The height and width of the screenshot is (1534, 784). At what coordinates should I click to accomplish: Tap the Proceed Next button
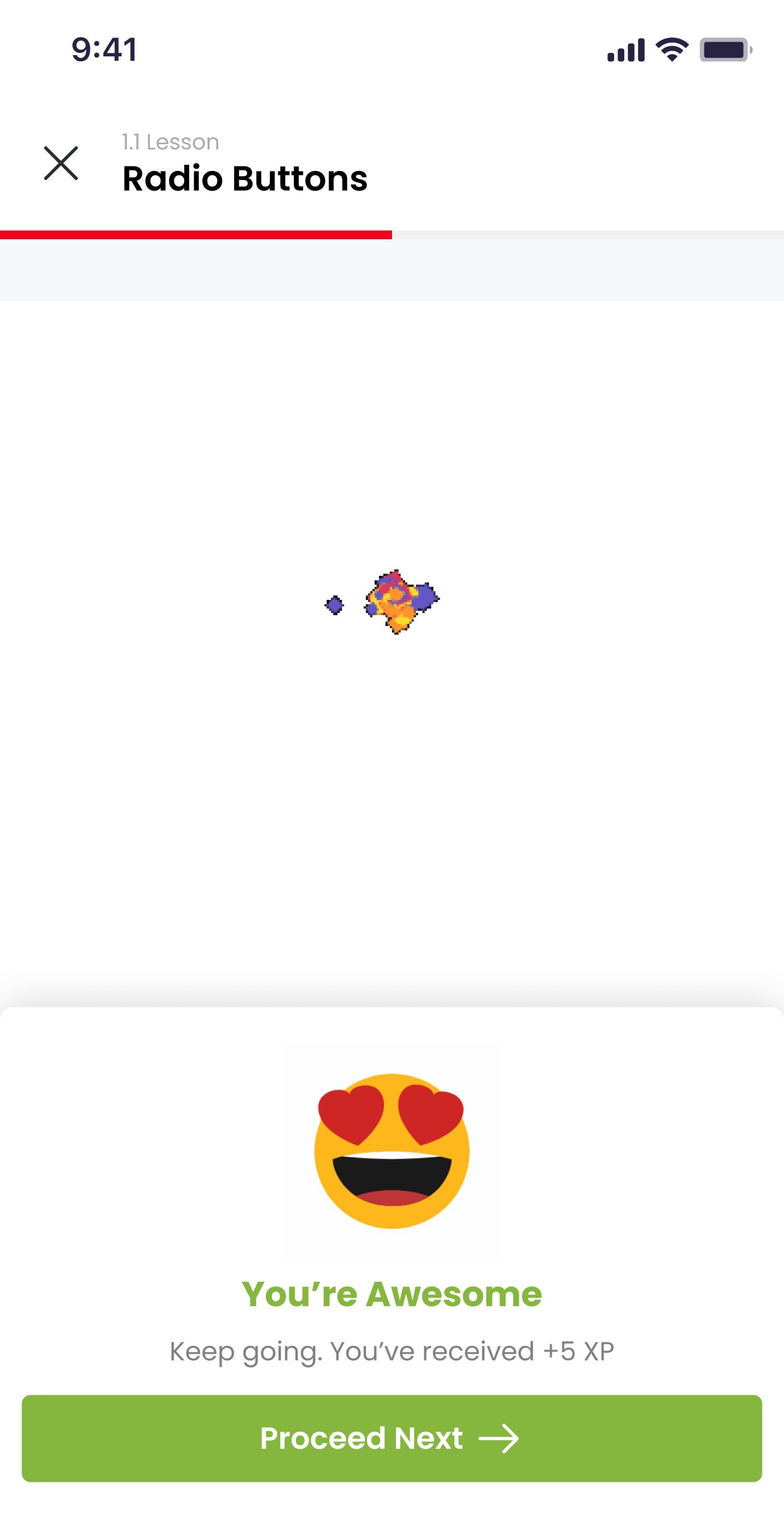pos(391,1438)
